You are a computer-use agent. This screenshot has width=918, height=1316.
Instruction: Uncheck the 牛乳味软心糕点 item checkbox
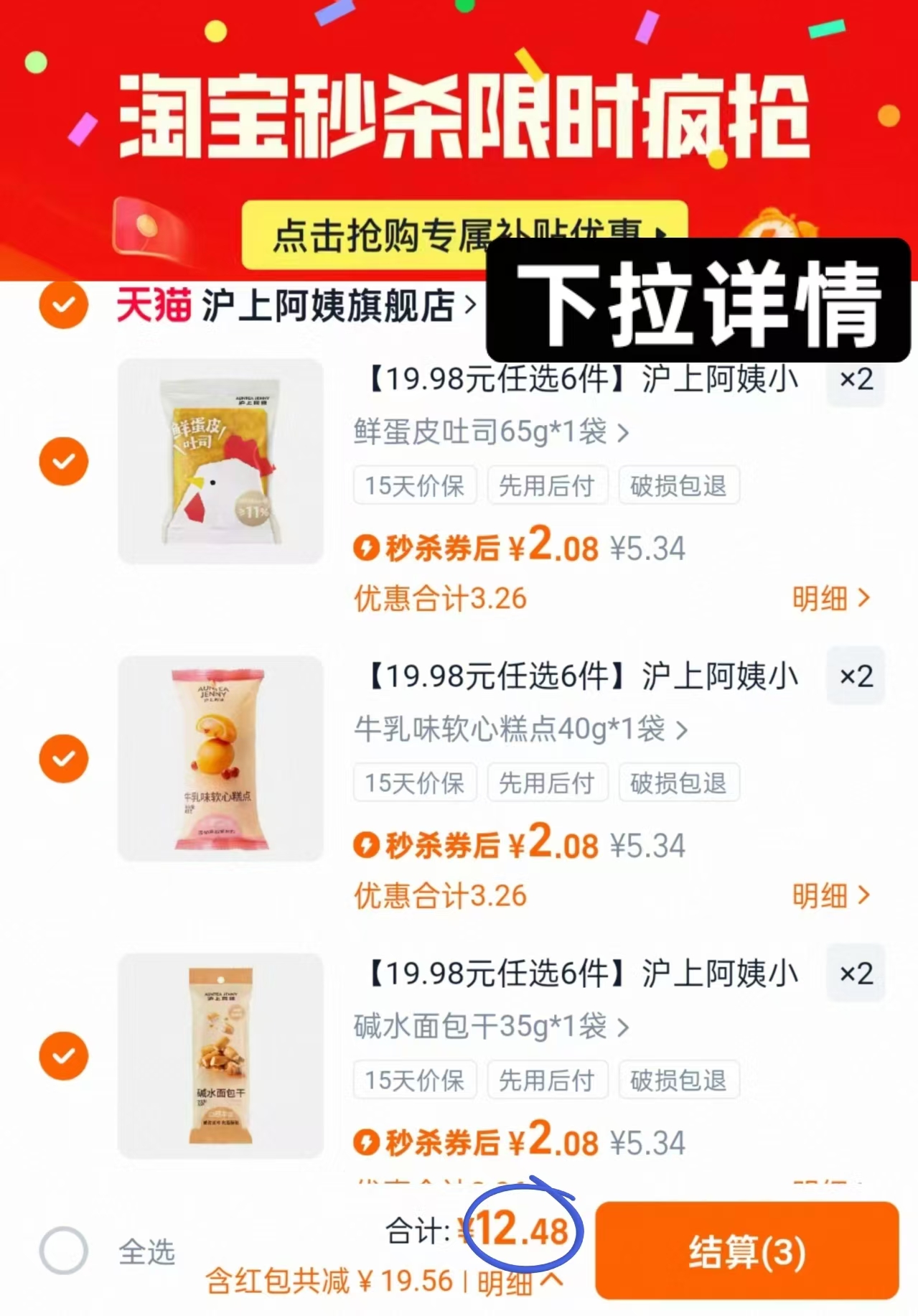point(63,757)
